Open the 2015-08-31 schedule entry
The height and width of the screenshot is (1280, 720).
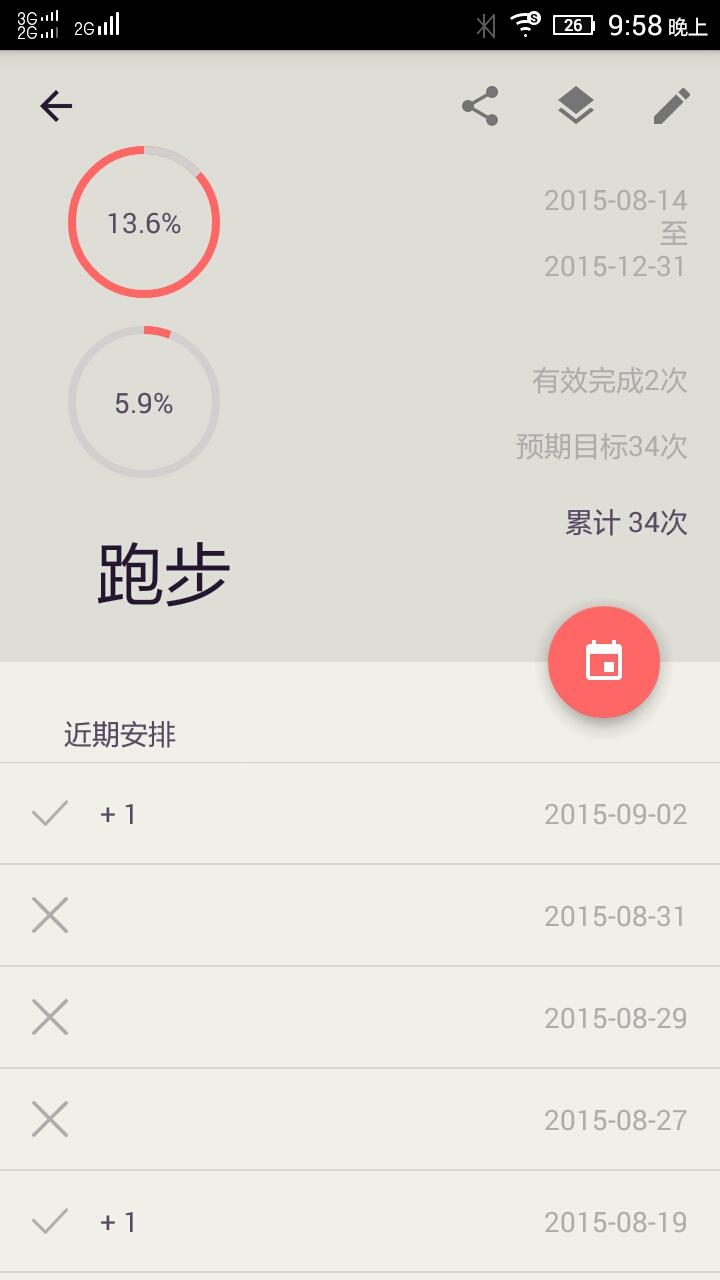click(x=360, y=916)
